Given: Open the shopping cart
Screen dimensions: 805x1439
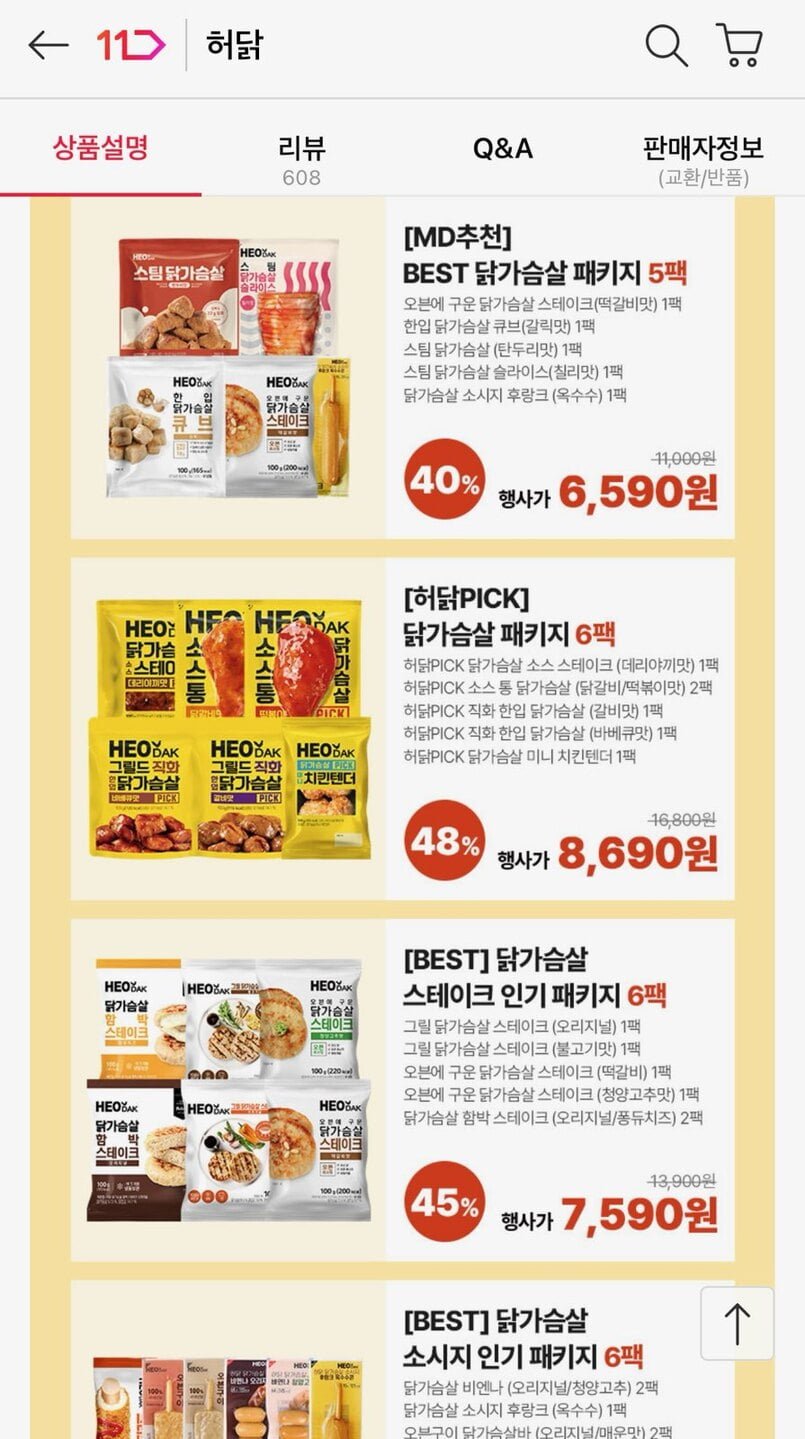Looking at the screenshot, I should 740,45.
